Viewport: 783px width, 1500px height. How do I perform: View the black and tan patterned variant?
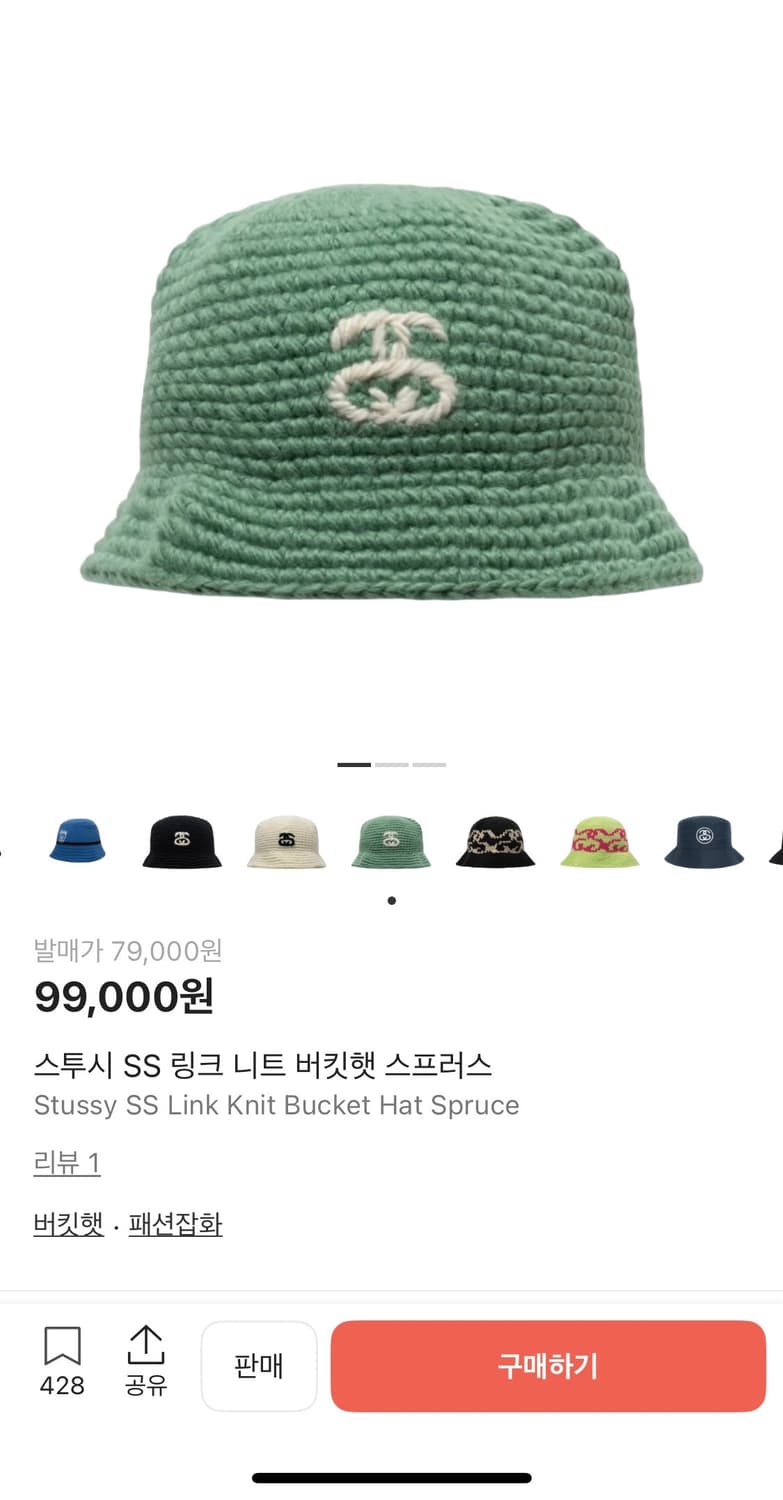(x=496, y=843)
